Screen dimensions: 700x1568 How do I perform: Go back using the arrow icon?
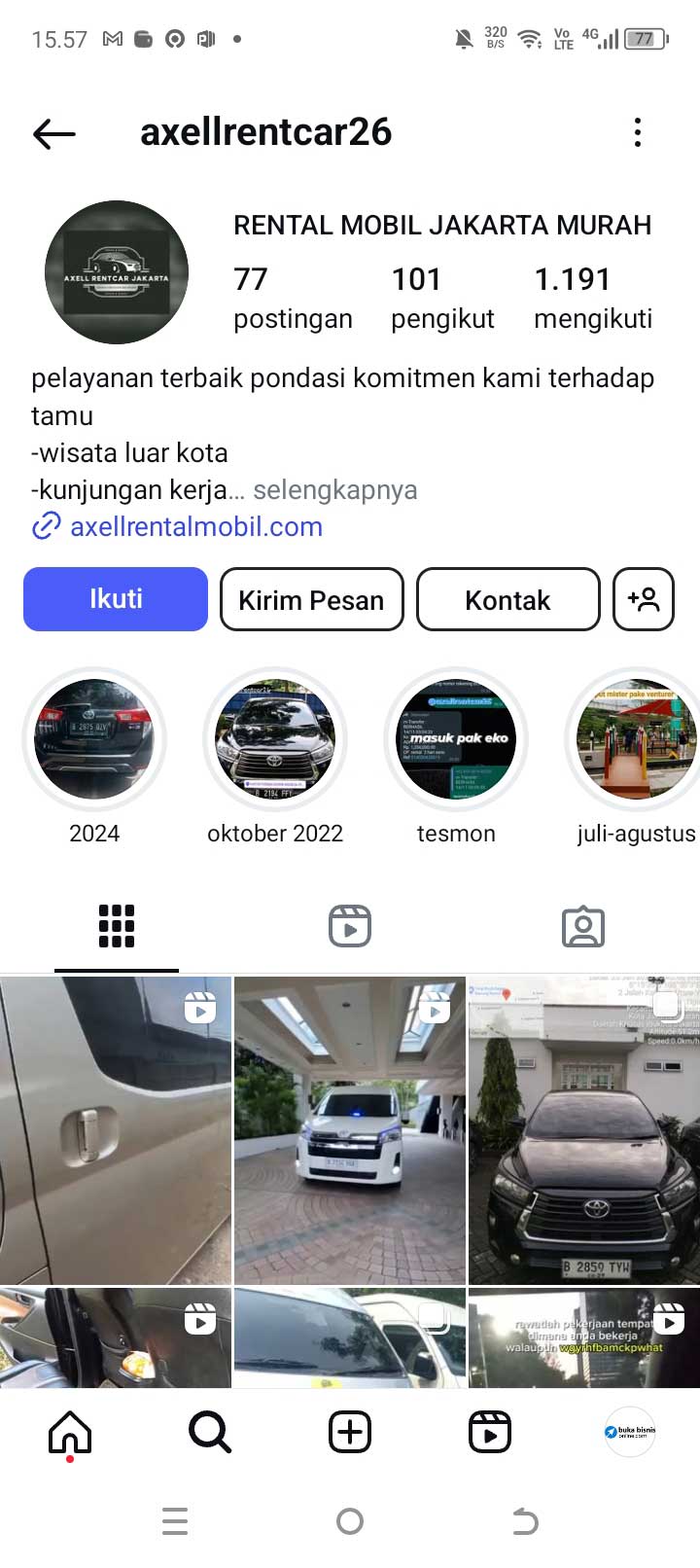pos(54,133)
